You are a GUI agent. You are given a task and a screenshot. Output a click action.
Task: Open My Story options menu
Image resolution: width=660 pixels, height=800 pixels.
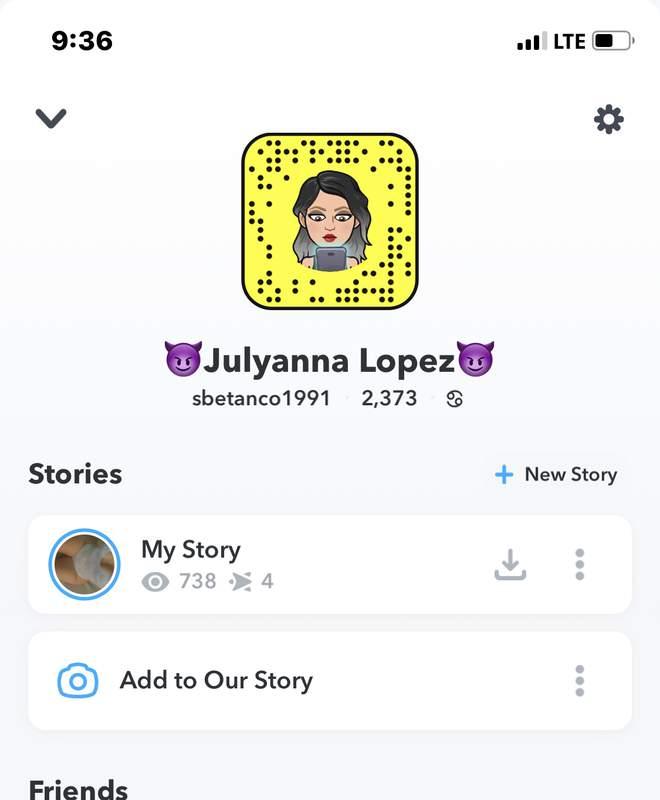(x=579, y=565)
